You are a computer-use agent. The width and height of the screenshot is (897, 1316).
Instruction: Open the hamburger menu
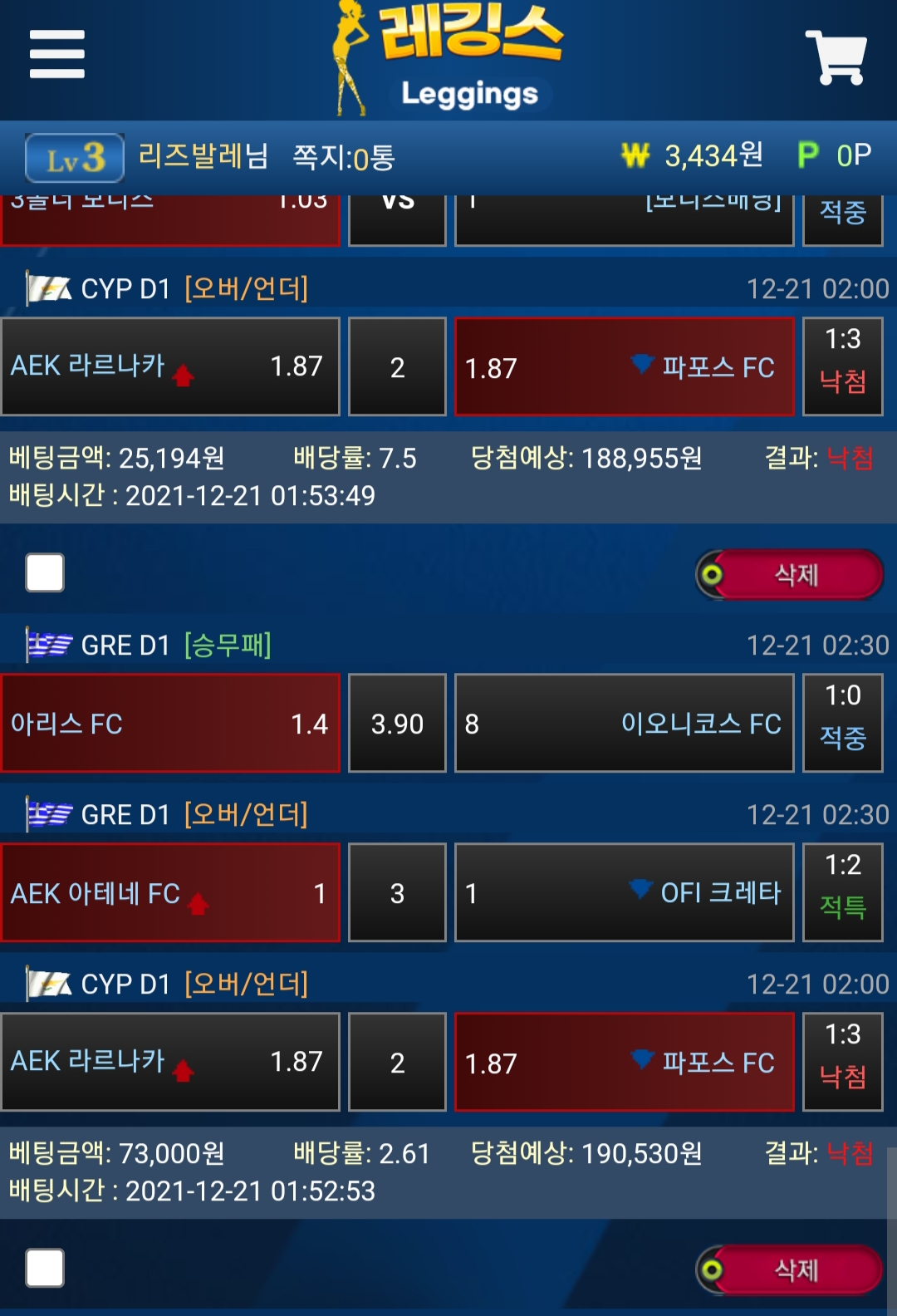(x=56, y=54)
